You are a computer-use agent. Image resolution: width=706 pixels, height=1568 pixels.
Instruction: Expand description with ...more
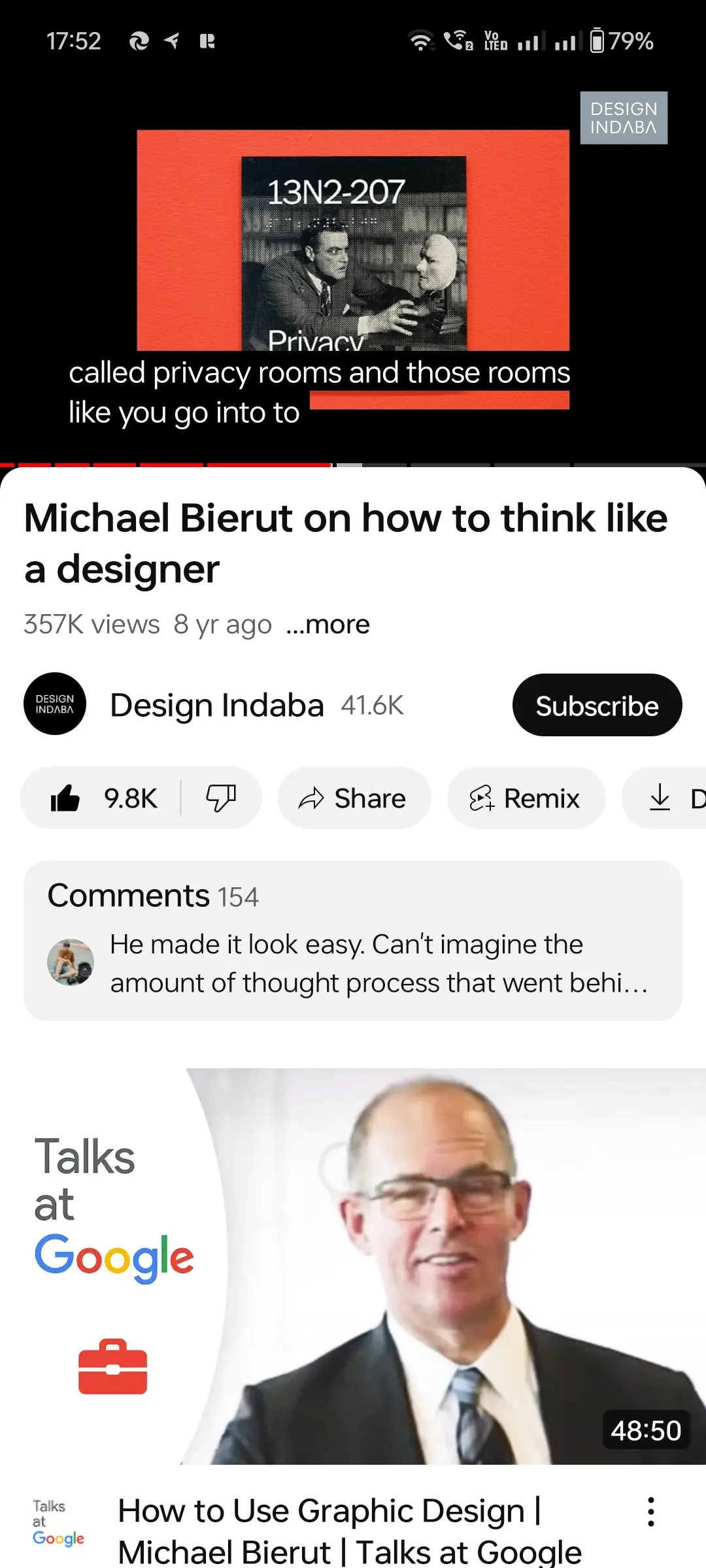click(328, 625)
